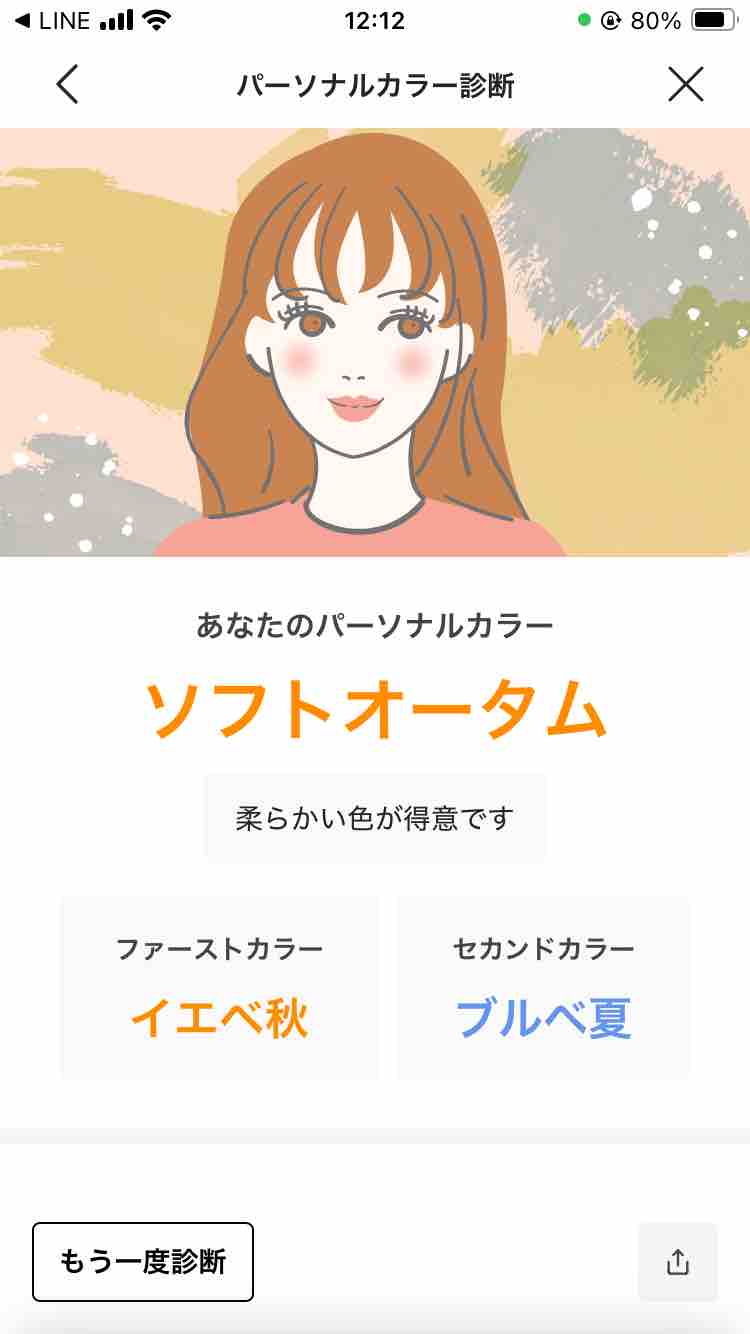Select the パーソナルカラー診断 title tab
Screen dimensions: 750x1334
[375, 86]
